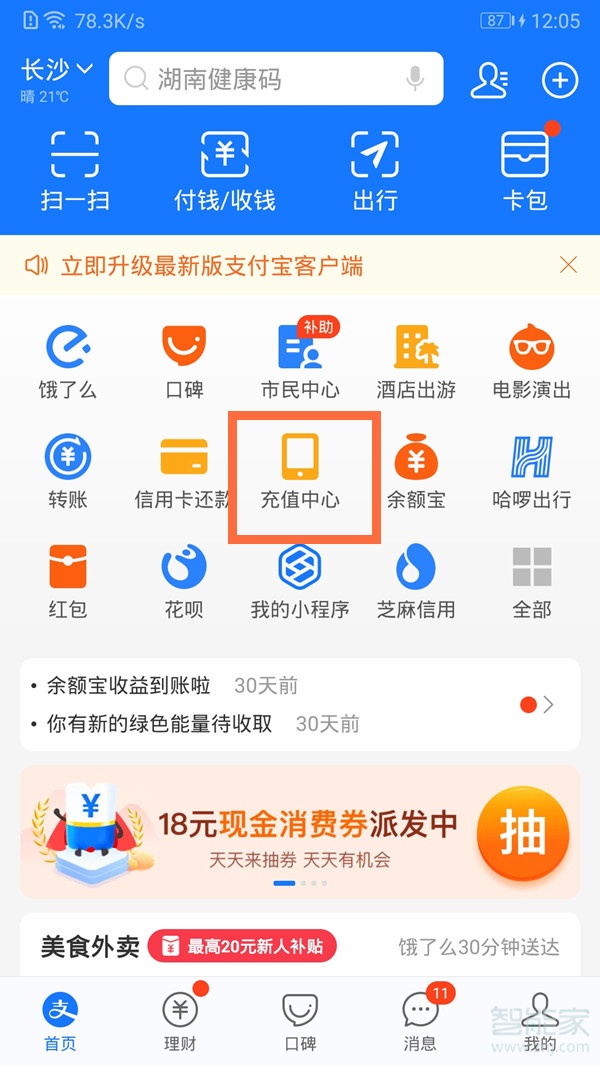This screenshot has width=600, height=1066.
Task: Open the 长沙 city dropdown
Action: click(57, 70)
